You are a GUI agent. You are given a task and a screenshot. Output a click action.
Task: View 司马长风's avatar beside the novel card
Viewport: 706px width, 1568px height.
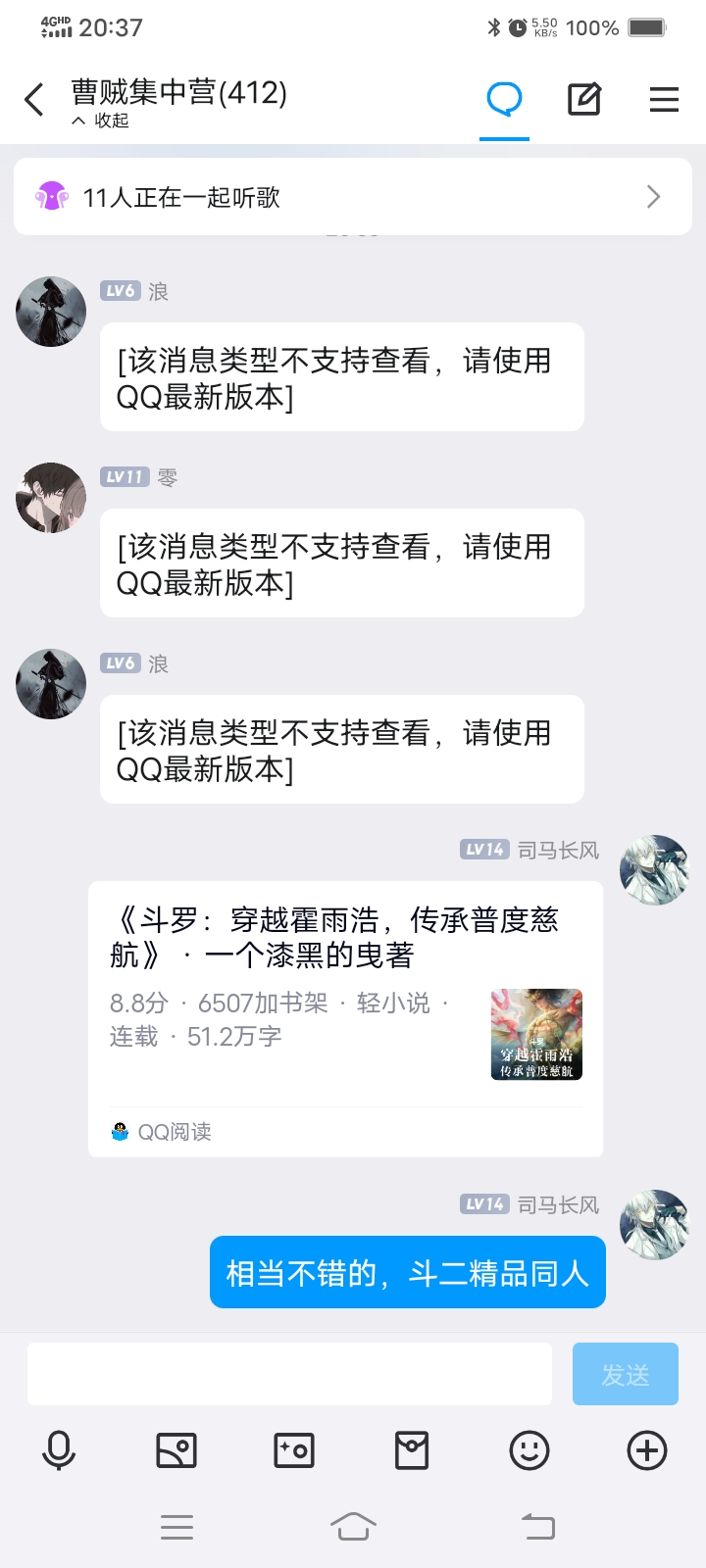pyautogui.click(x=655, y=870)
